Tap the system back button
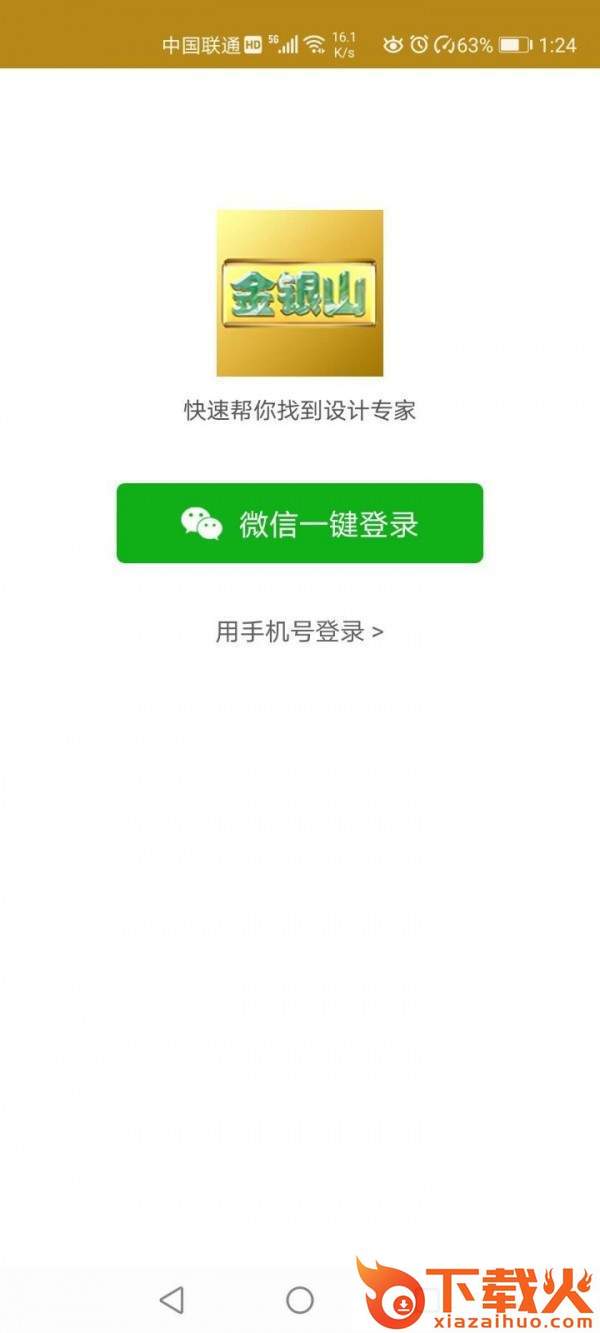The width and height of the screenshot is (600, 1333). tap(171, 1299)
